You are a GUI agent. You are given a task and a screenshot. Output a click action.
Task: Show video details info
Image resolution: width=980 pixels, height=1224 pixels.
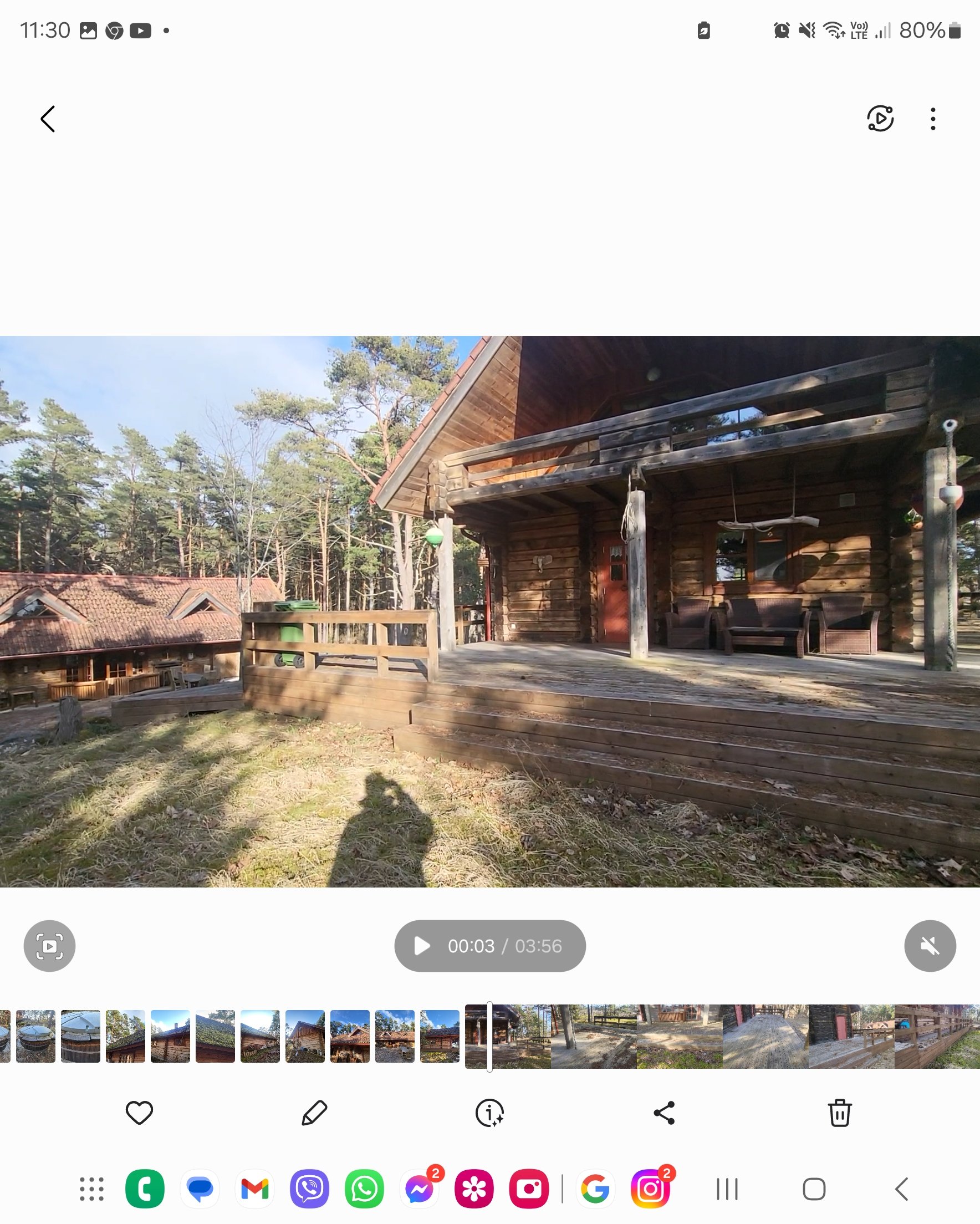[x=489, y=1113]
